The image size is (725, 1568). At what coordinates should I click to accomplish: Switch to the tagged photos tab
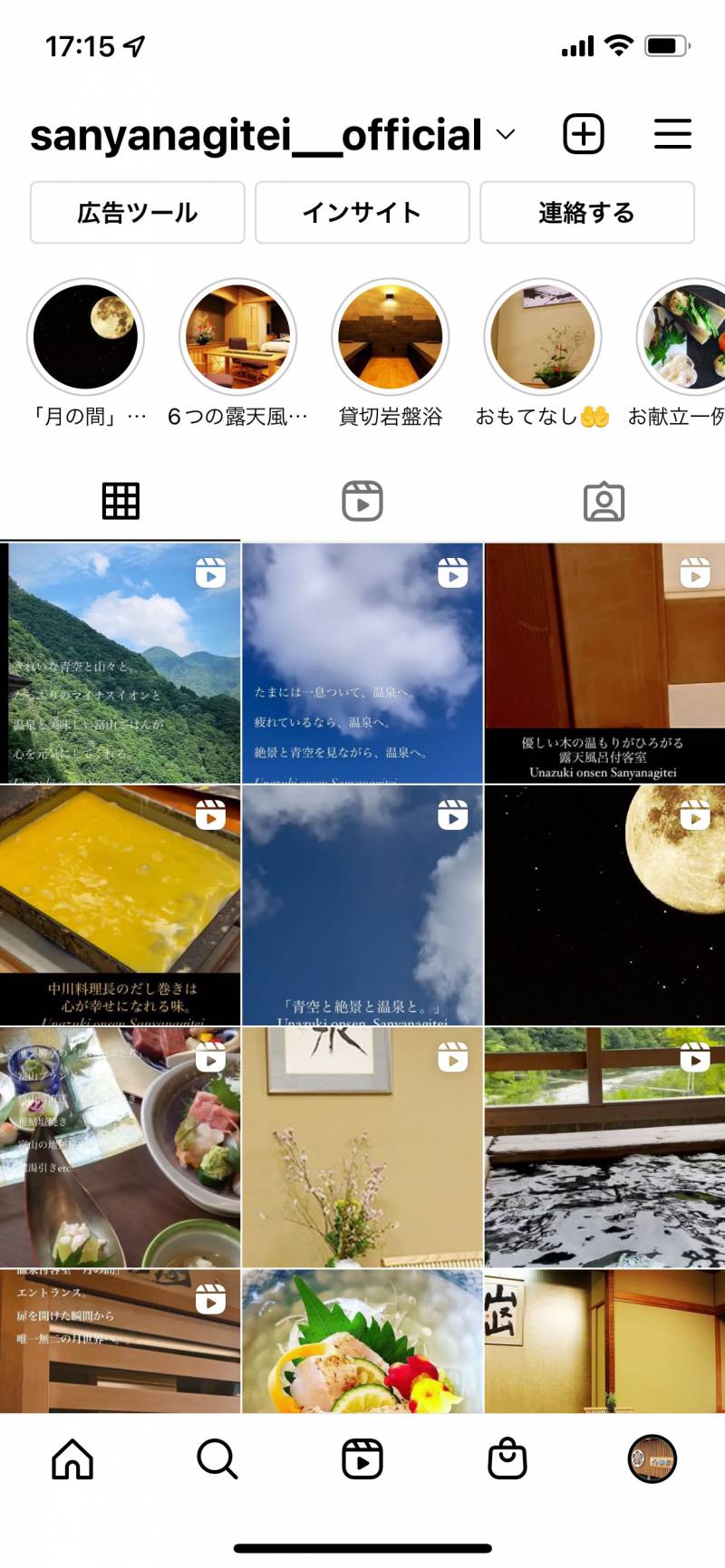[604, 501]
